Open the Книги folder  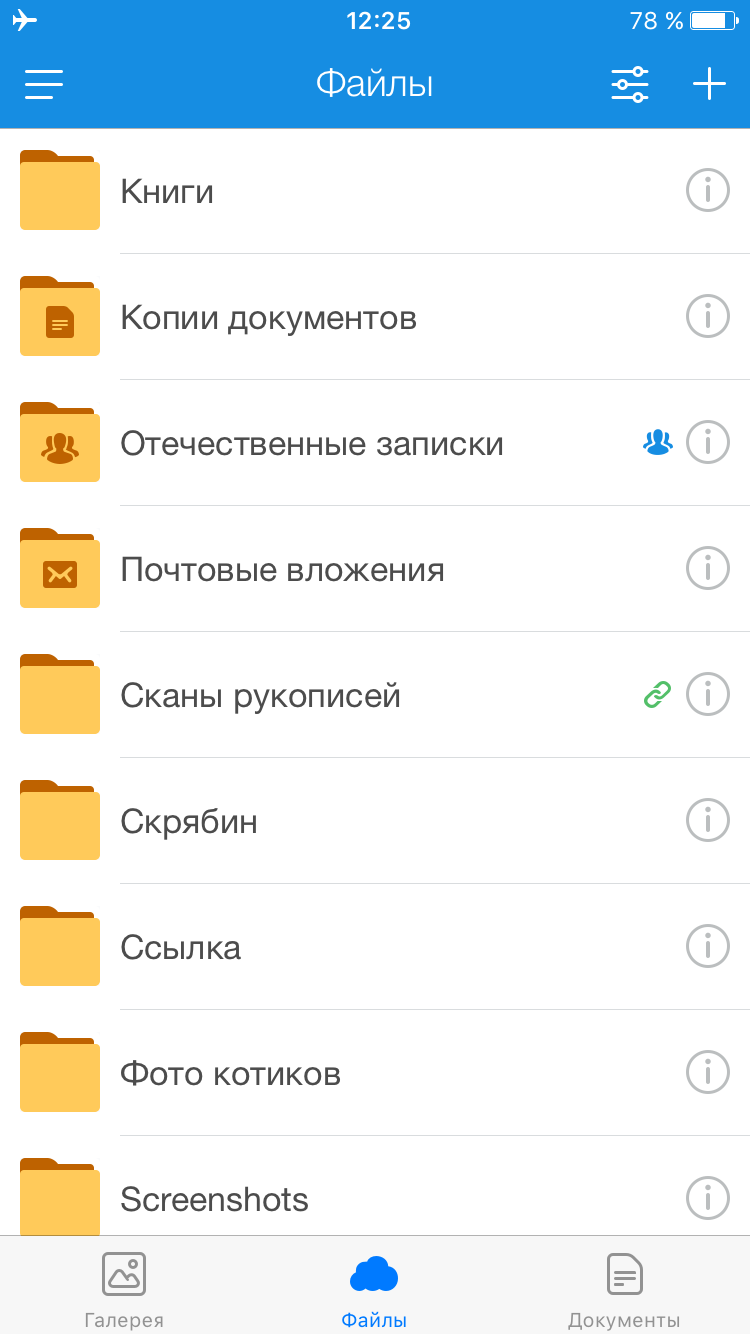click(x=375, y=191)
